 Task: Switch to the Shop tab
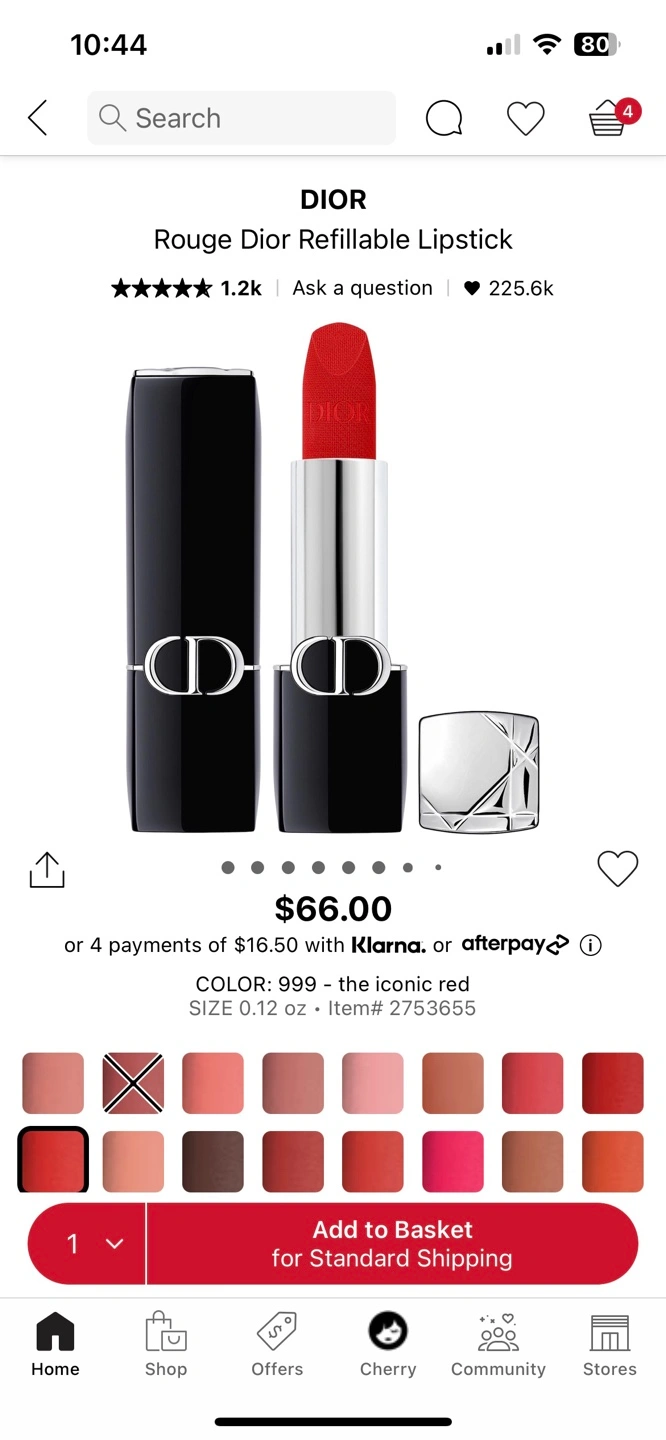tap(166, 1346)
